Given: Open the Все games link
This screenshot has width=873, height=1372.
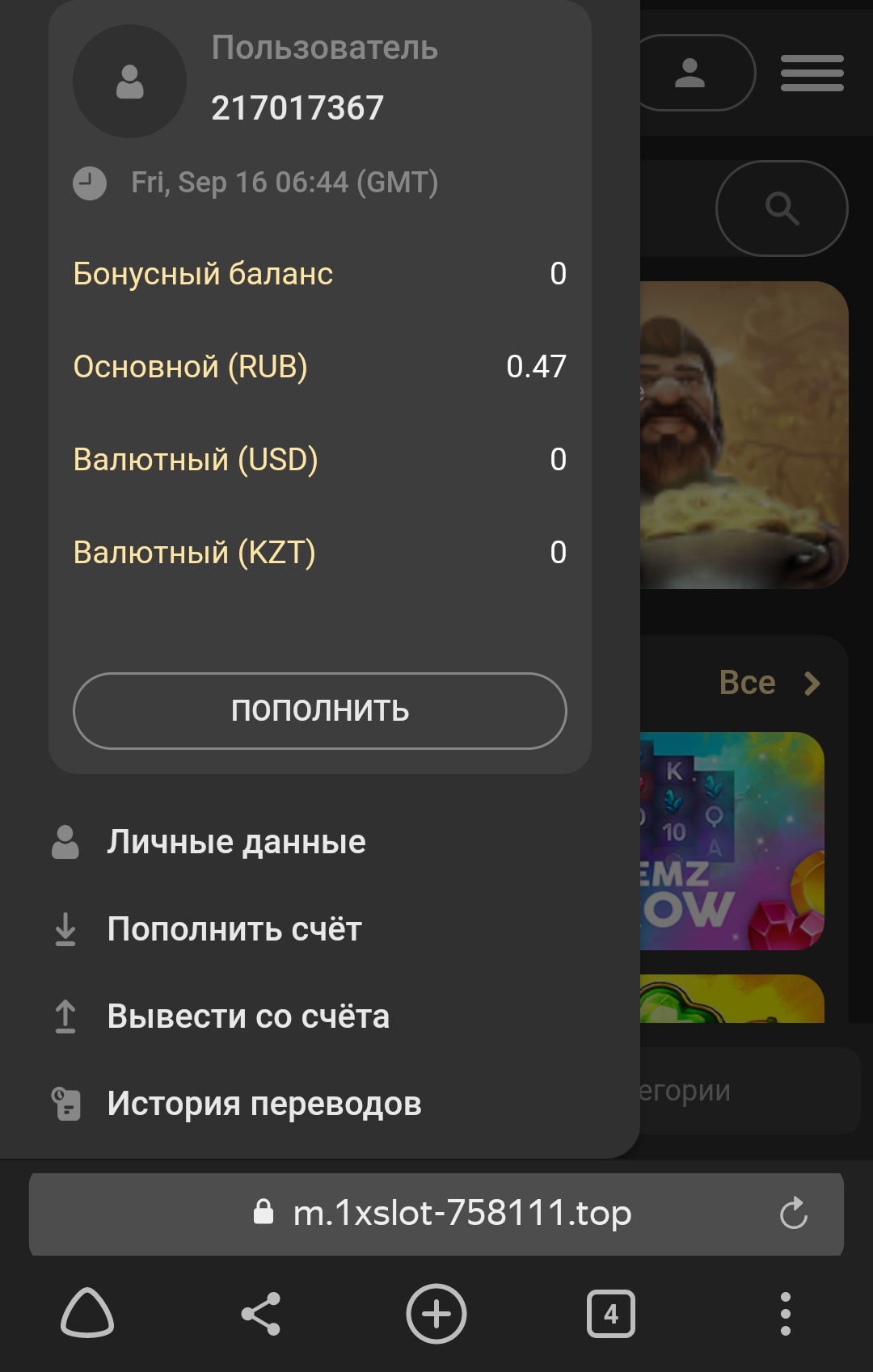Looking at the screenshot, I should pyautogui.click(x=769, y=684).
